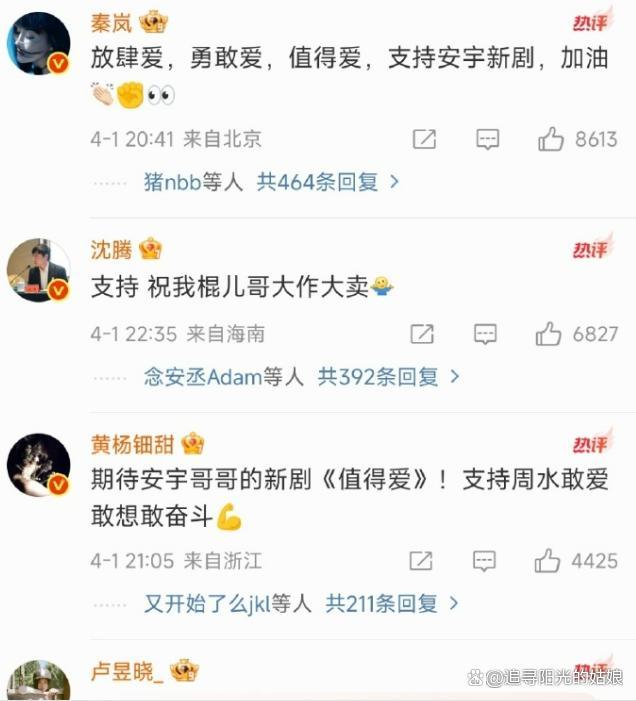This screenshot has width=636, height=701.
Task: Like 沈腾's comment
Action: tap(549, 334)
